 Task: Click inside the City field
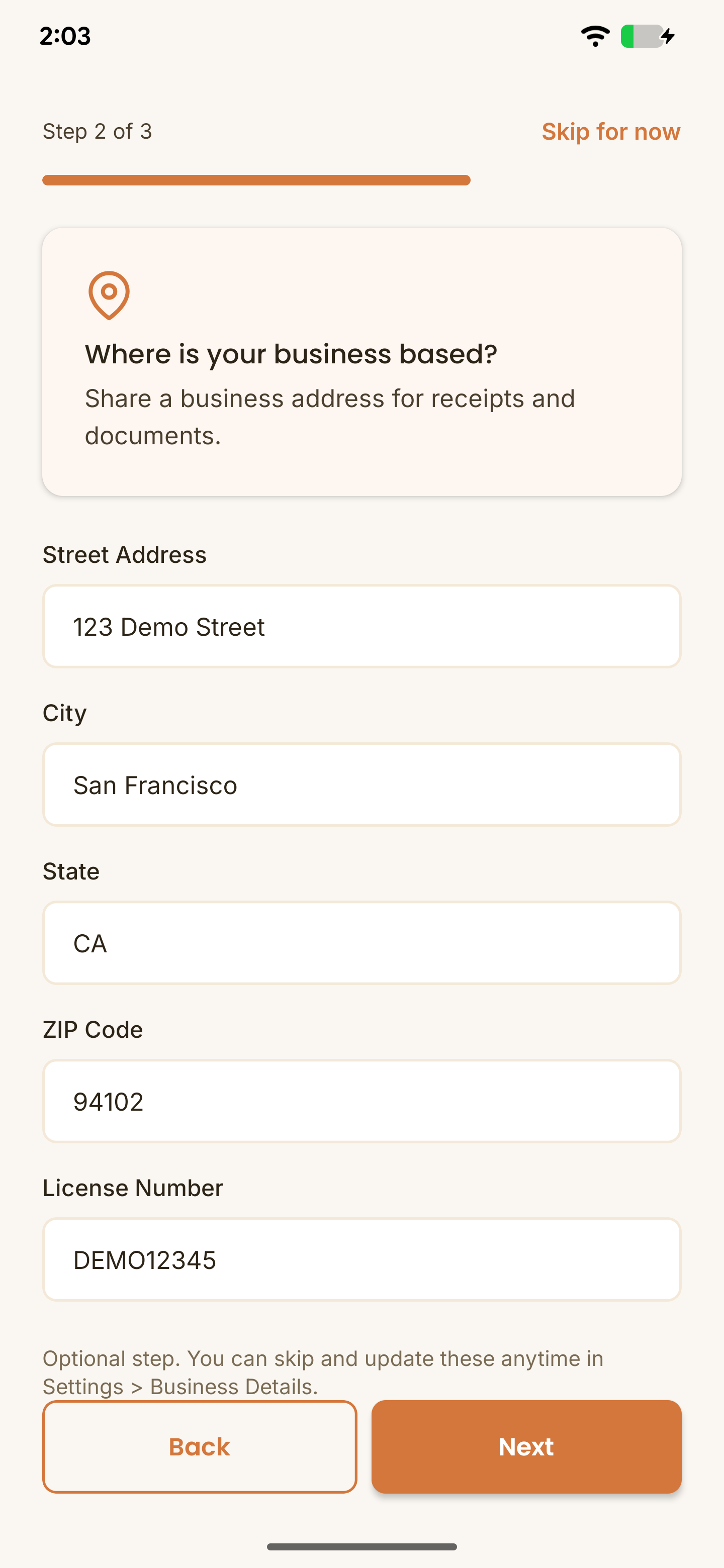(x=361, y=784)
